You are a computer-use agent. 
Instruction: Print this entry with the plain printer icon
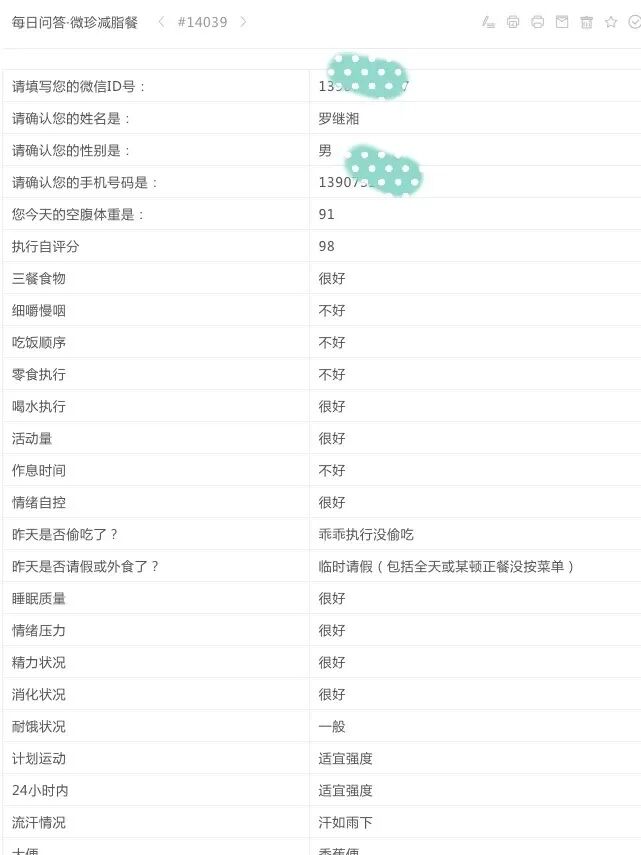pyautogui.click(x=537, y=22)
